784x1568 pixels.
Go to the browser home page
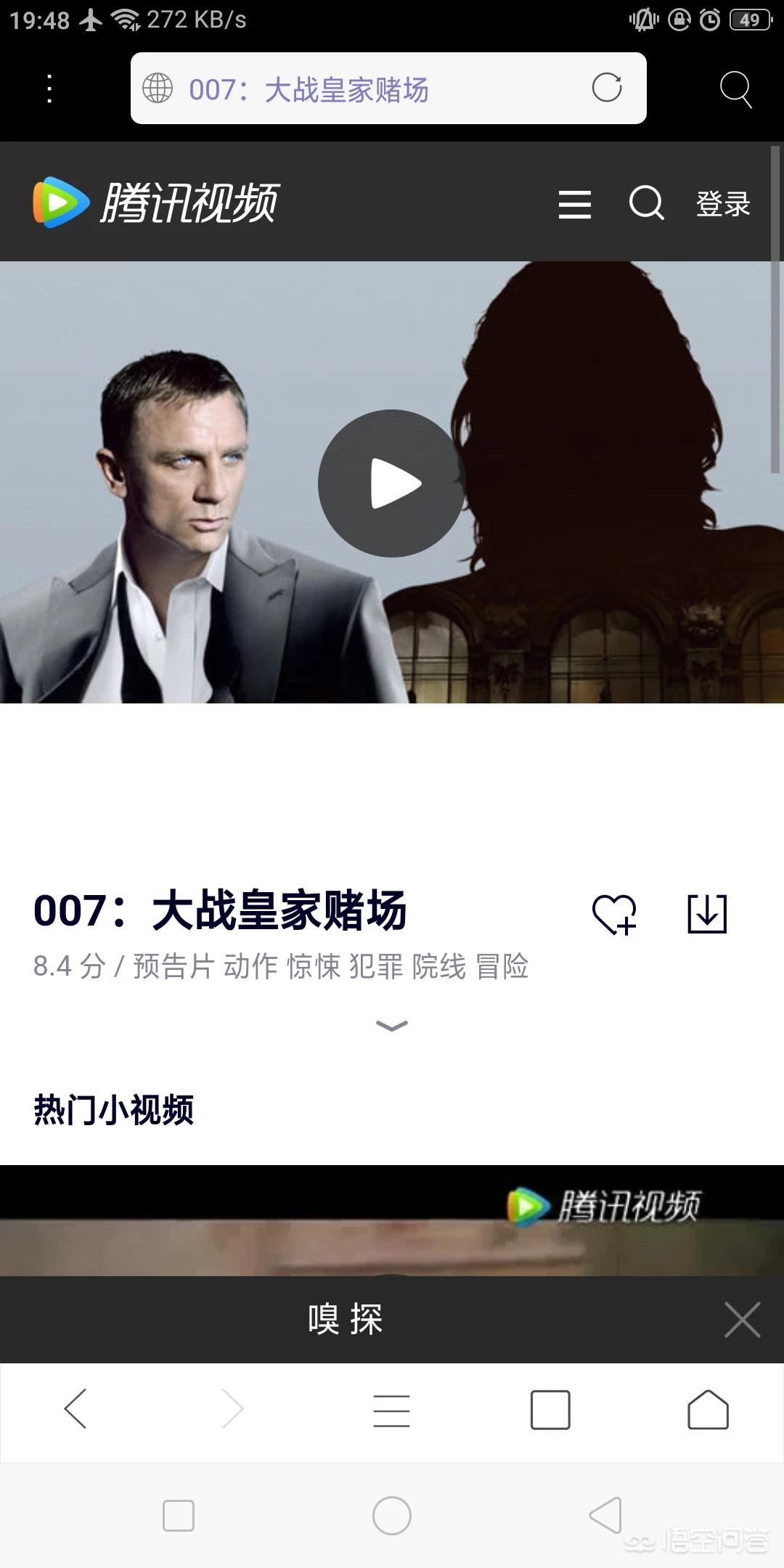708,1410
